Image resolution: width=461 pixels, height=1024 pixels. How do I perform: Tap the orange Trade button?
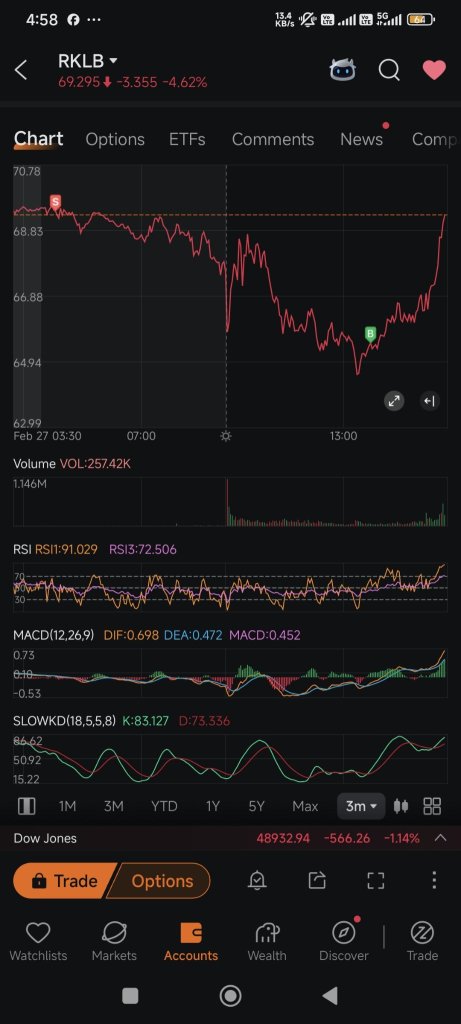click(x=63, y=881)
